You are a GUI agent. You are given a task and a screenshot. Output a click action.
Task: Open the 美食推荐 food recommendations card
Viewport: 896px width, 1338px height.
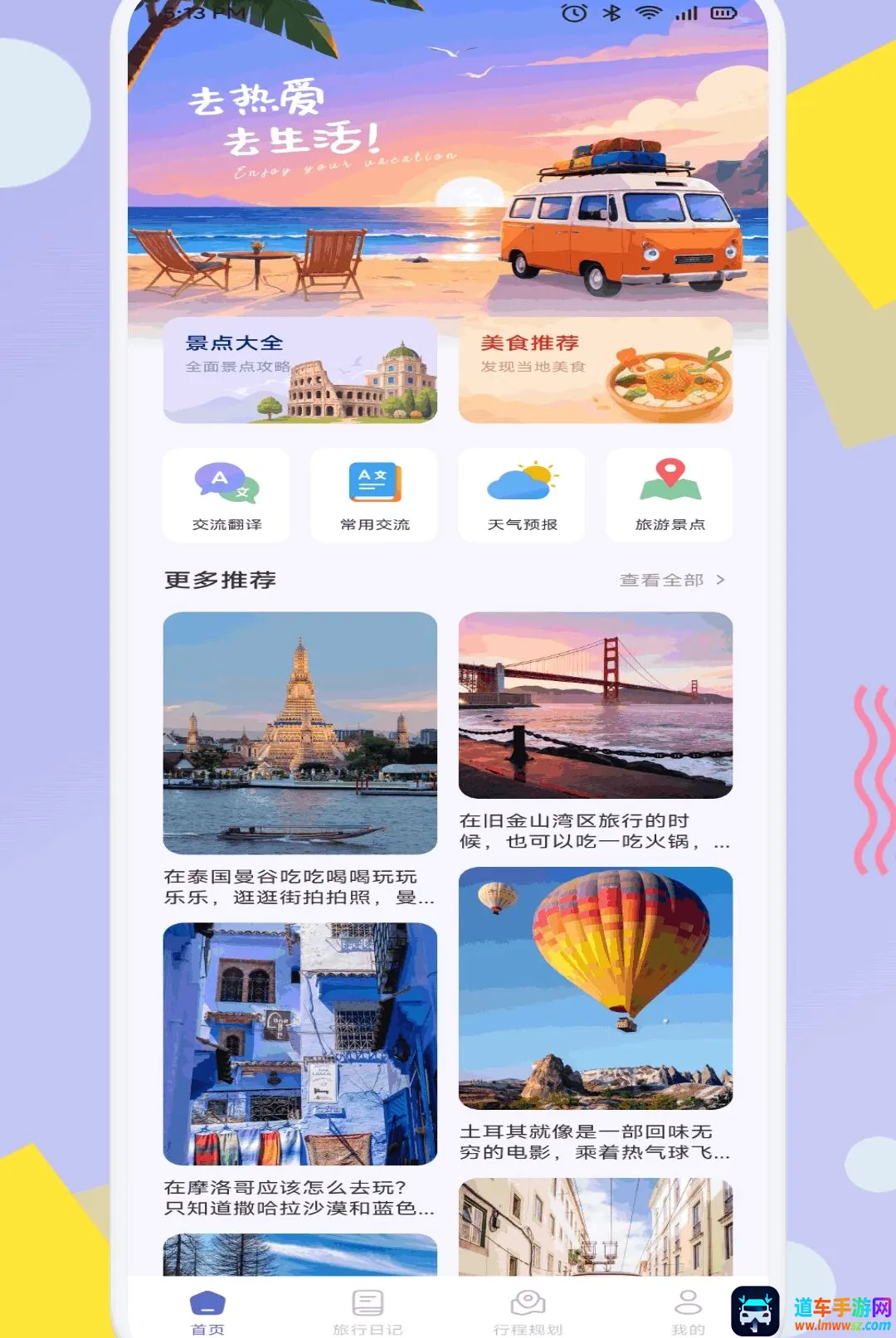coord(596,370)
